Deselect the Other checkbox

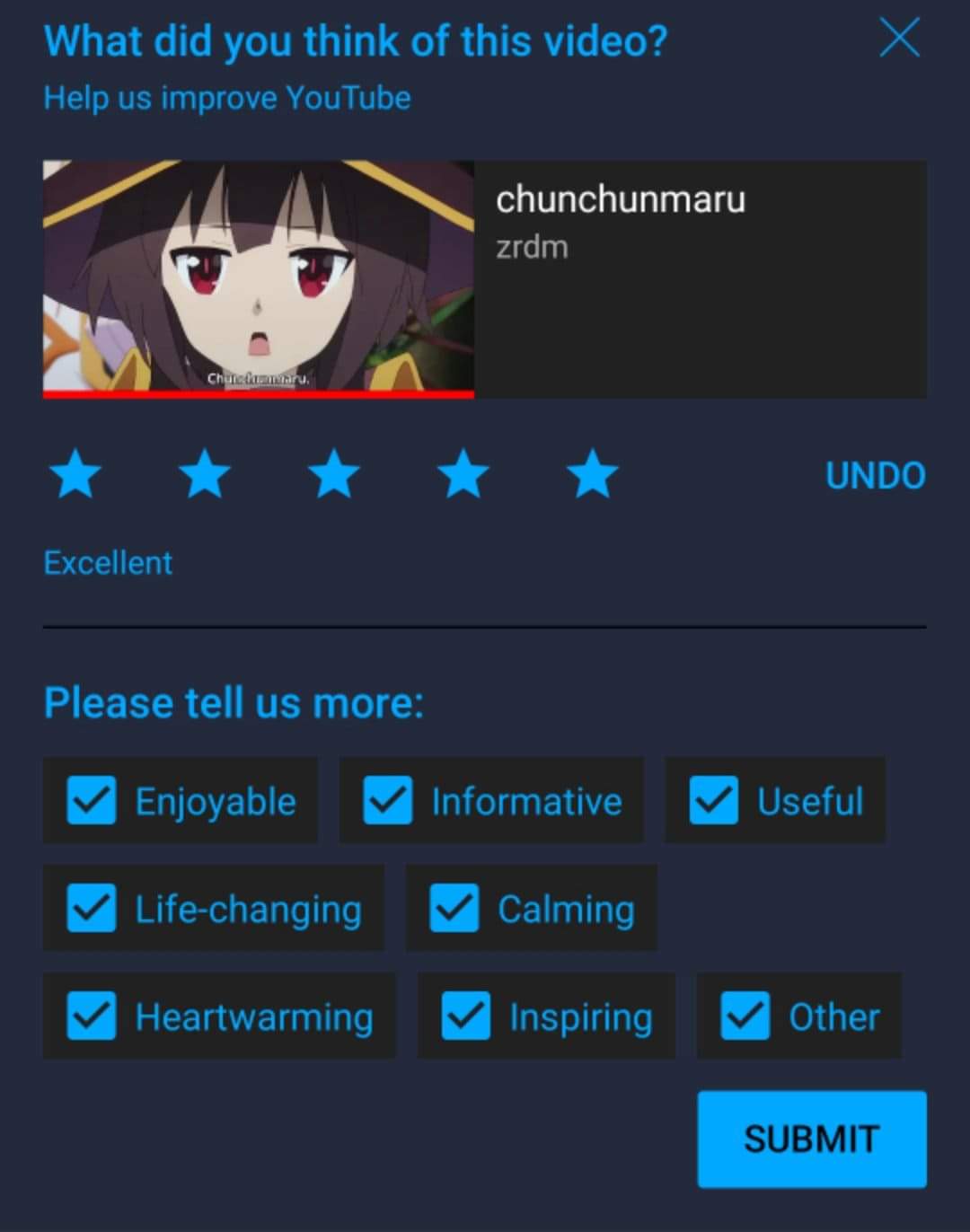(745, 1016)
